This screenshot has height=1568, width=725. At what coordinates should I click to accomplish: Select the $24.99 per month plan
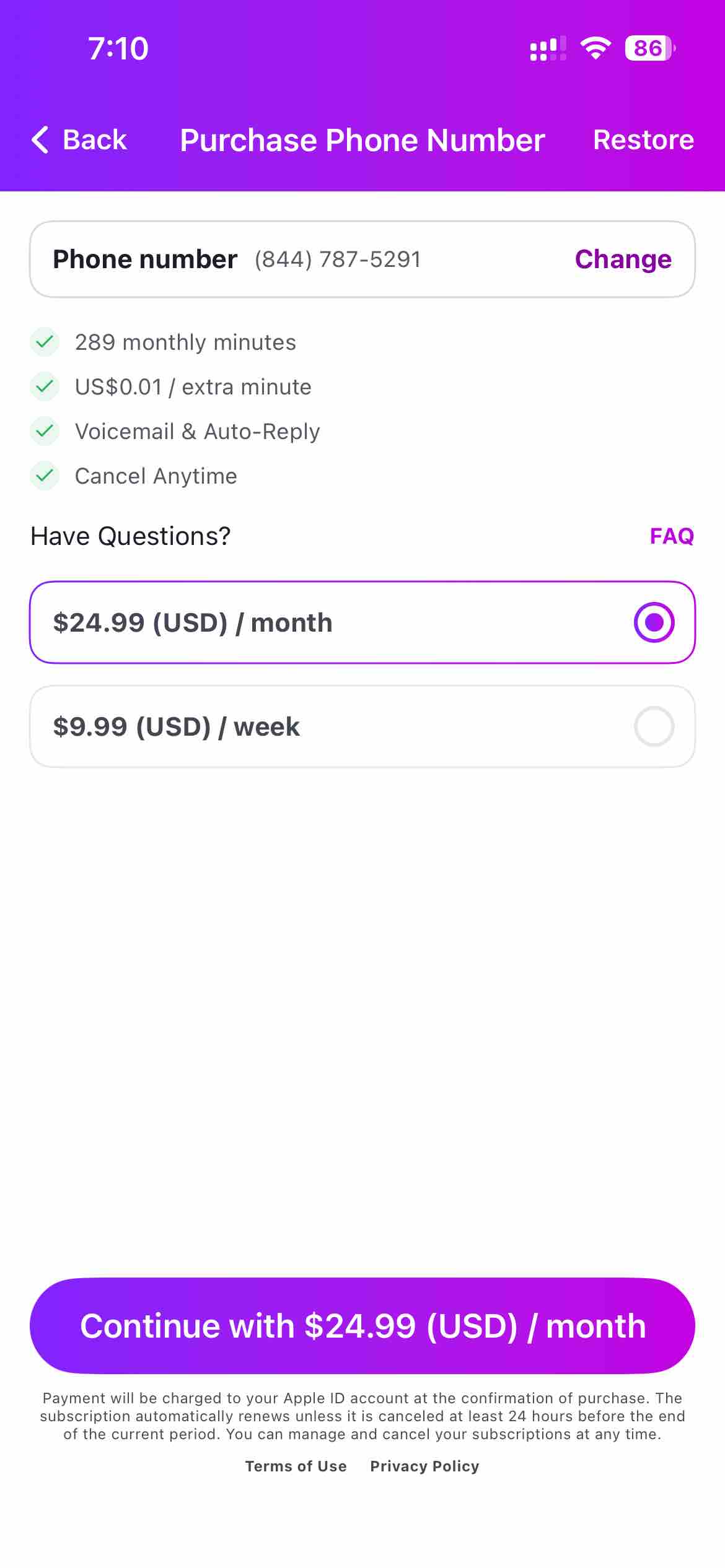362,622
